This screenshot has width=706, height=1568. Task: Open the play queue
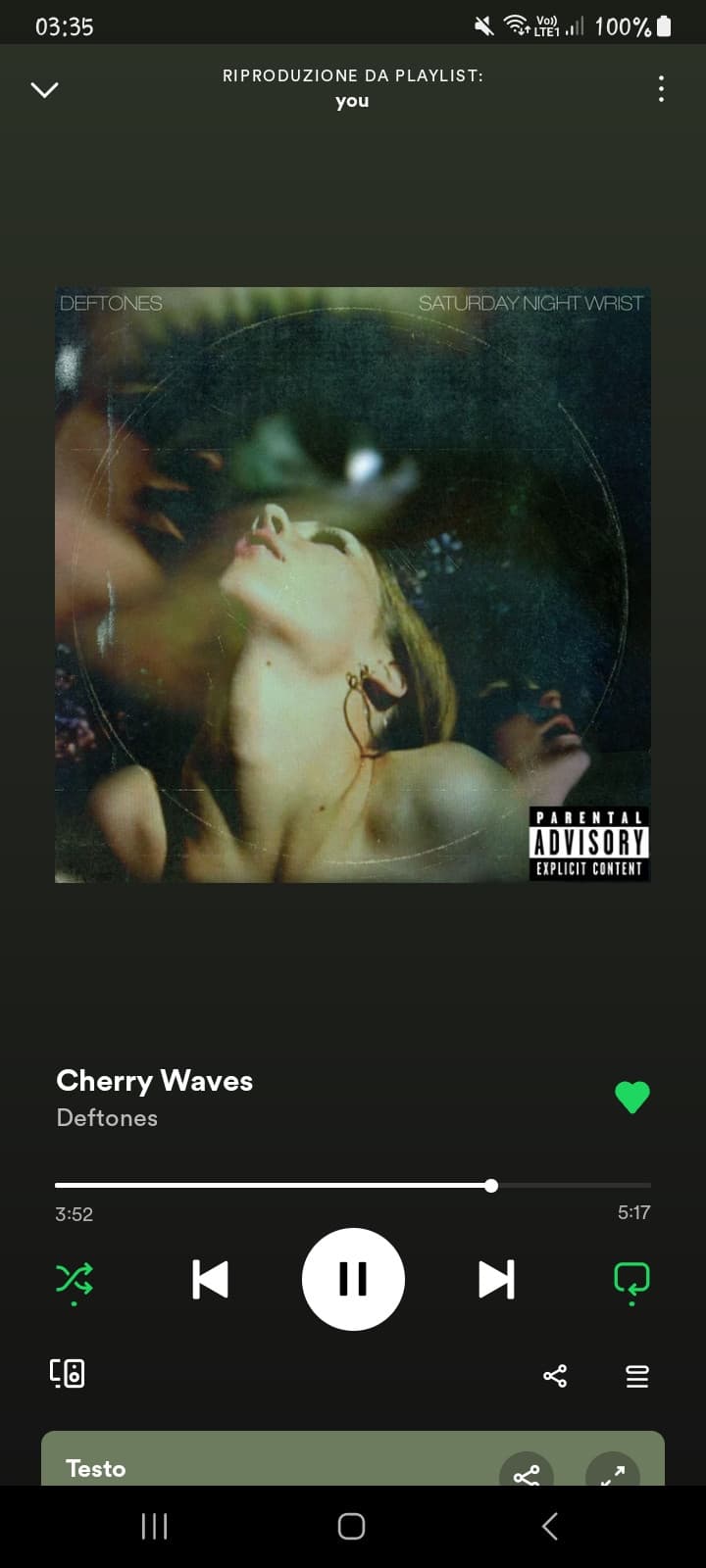[637, 1376]
